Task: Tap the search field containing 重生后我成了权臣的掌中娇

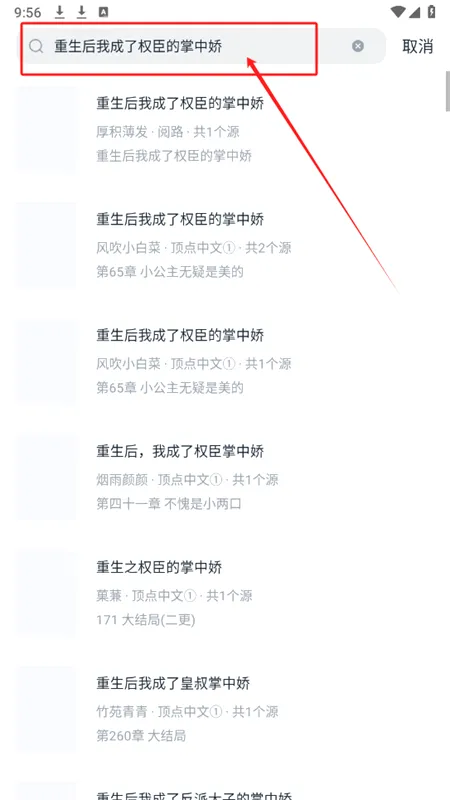Action: 203,46
